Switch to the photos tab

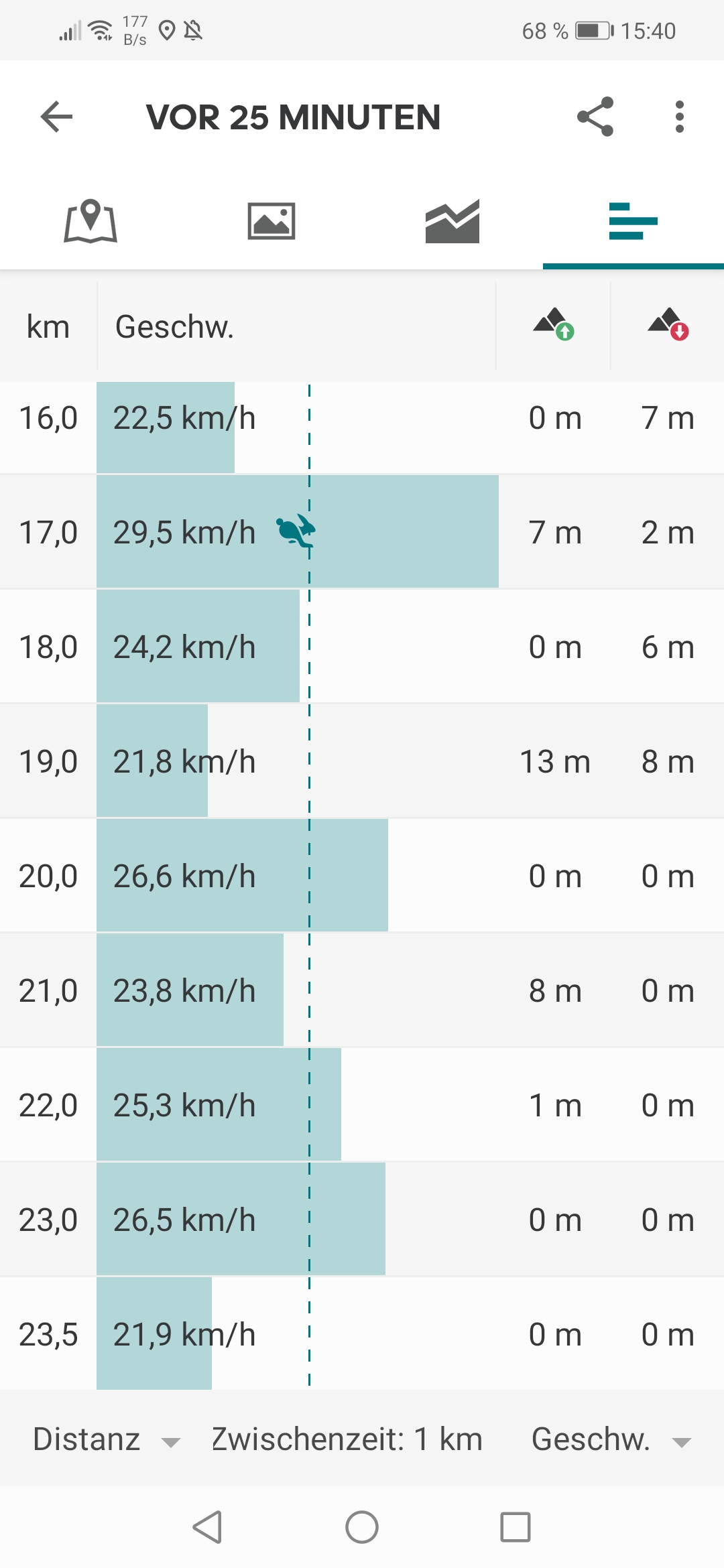pos(271,221)
